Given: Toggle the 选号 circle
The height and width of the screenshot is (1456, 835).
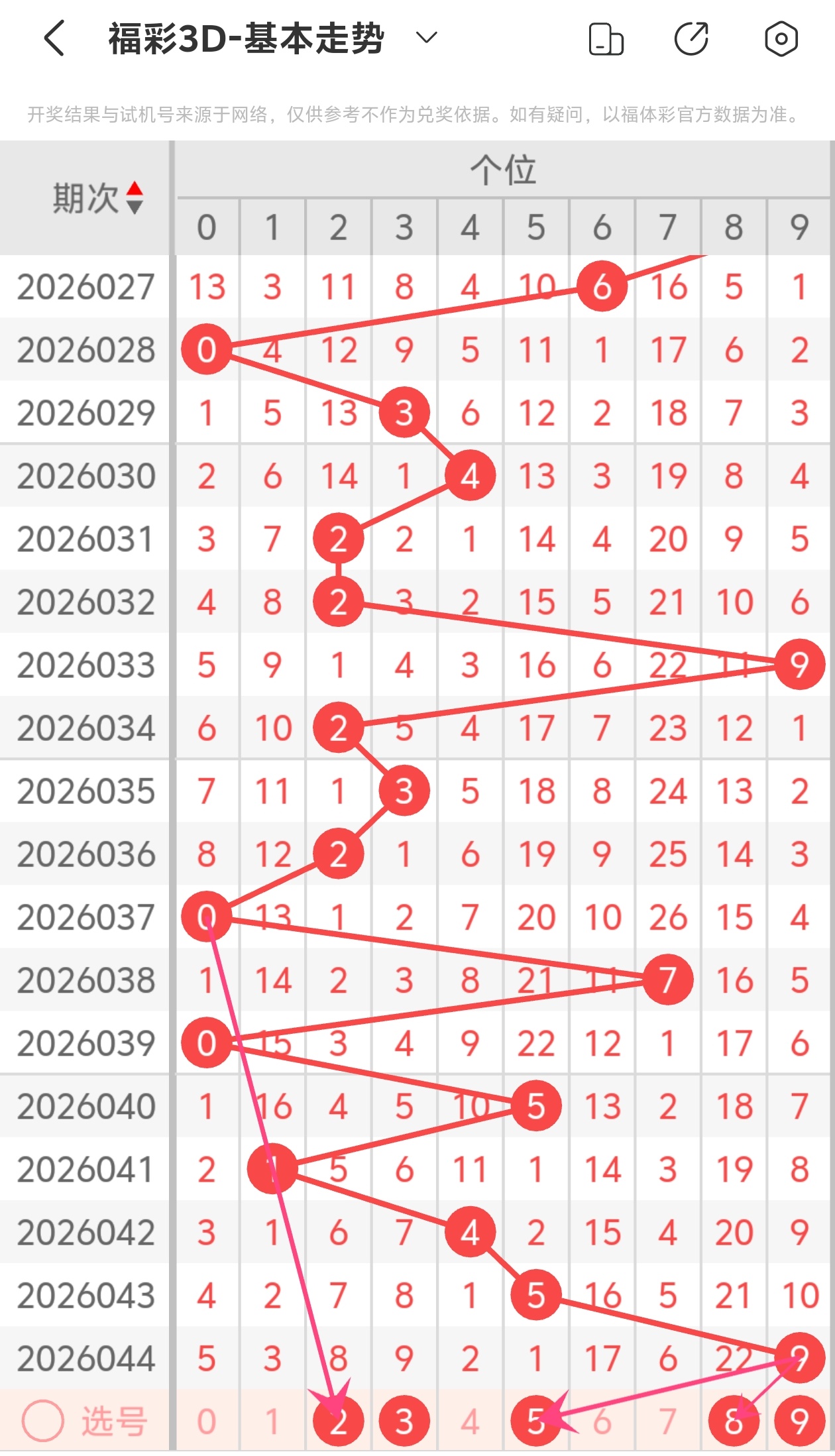Looking at the screenshot, I should (43, 1421).
